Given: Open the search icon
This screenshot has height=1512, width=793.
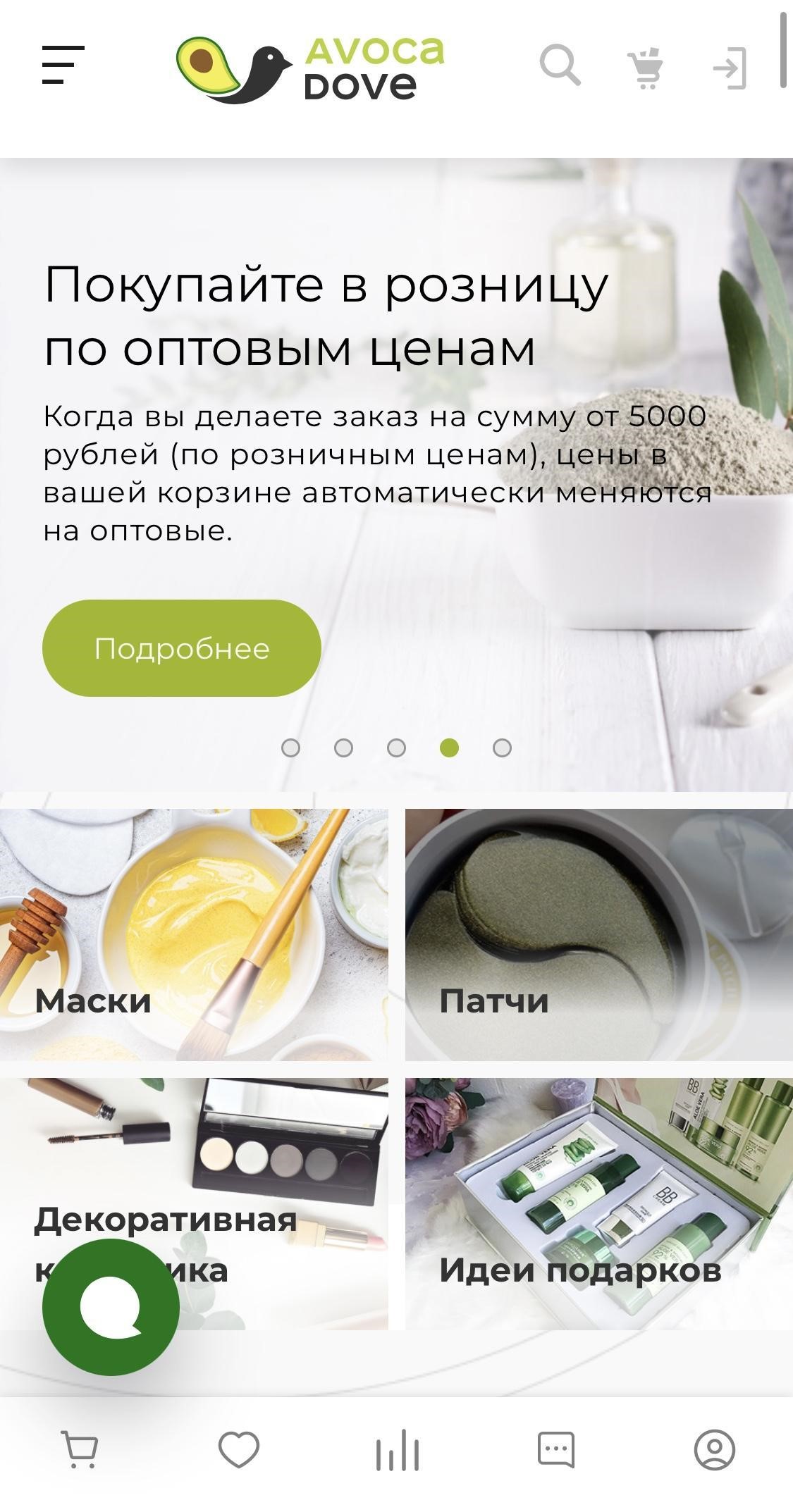Looking at the screenshot, I should [x=560, y=66].
